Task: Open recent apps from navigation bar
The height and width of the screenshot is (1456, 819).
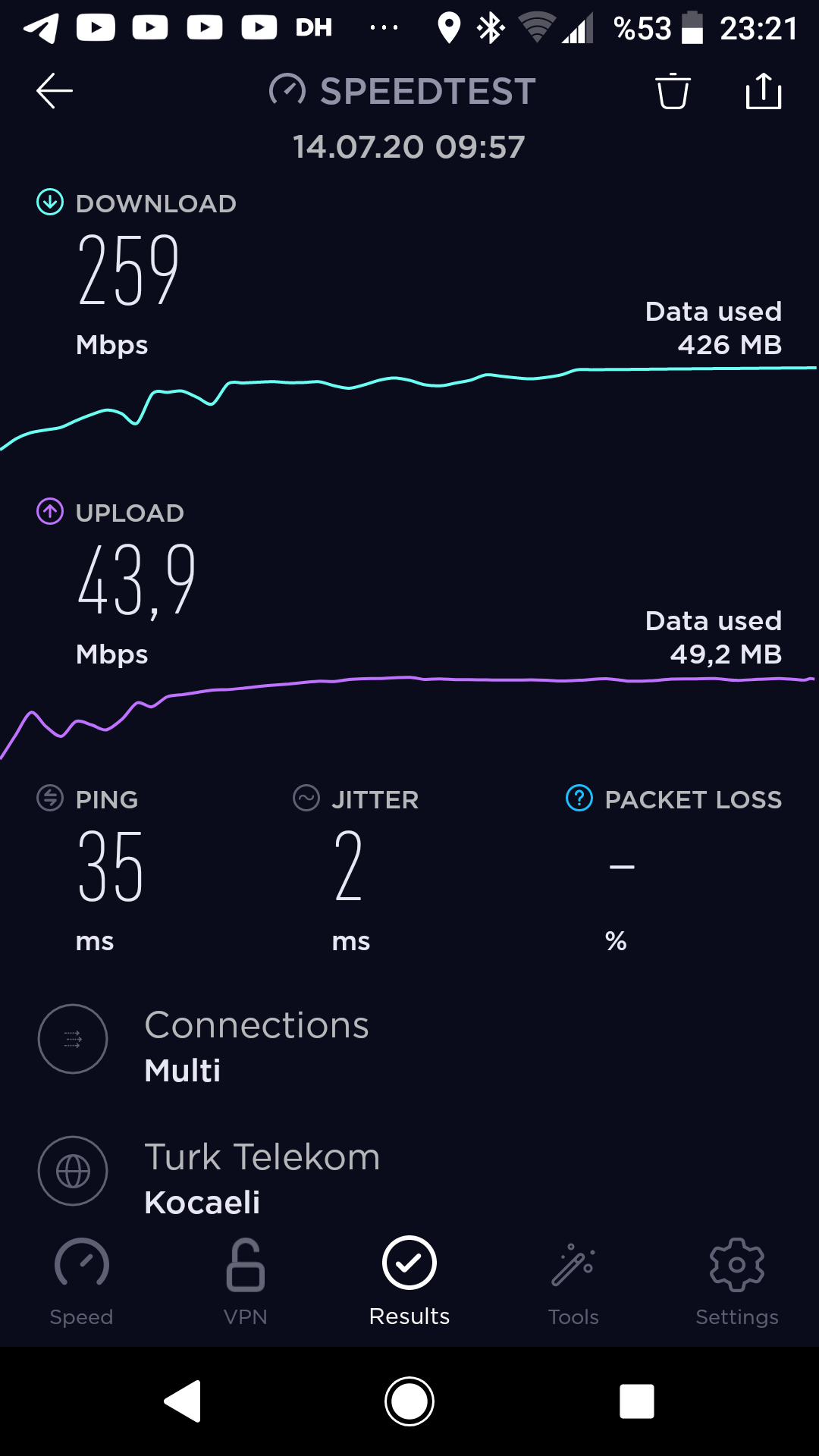Action: (637, 1401)
